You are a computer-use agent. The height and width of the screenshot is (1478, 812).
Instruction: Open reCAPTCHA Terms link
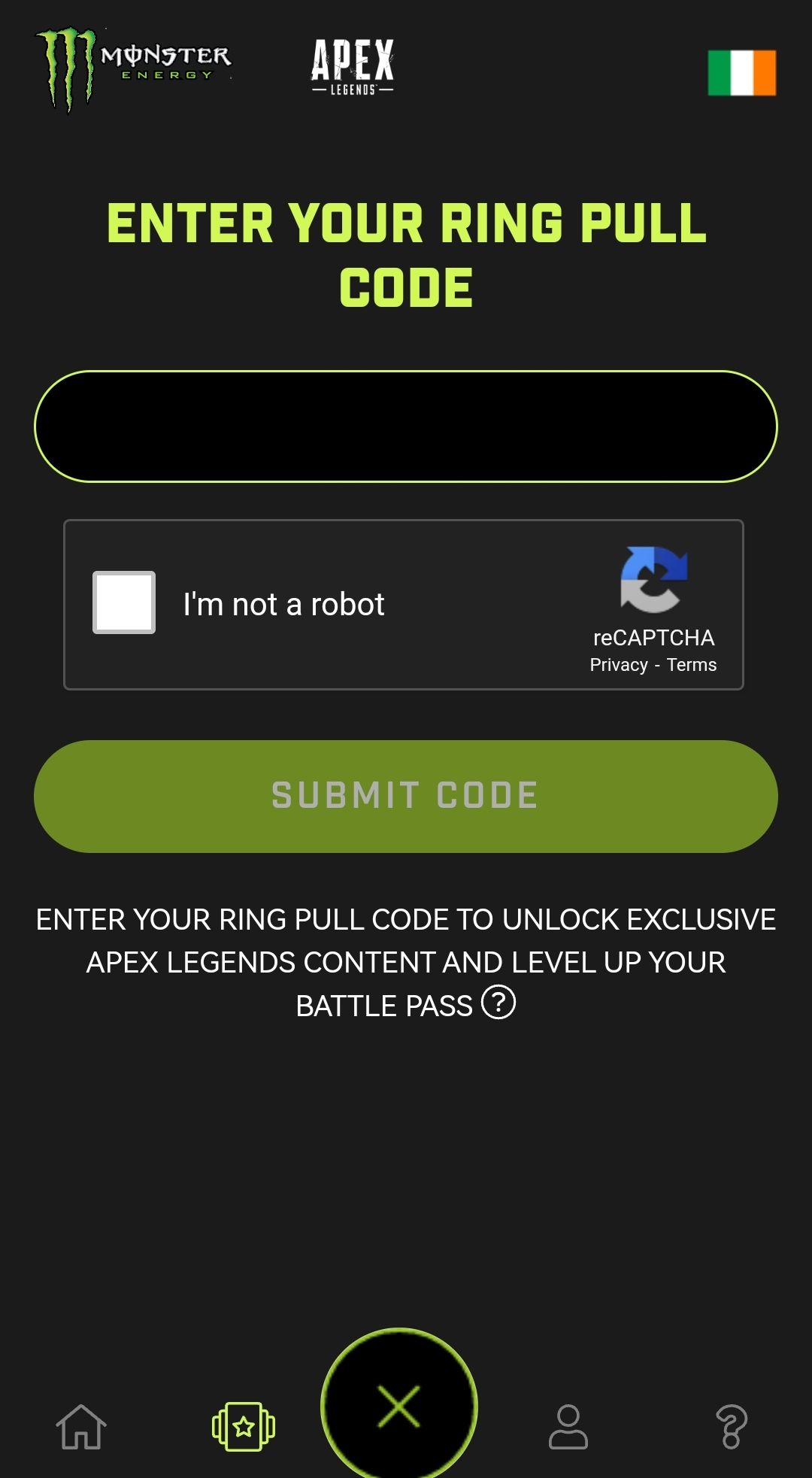[692, 665]
